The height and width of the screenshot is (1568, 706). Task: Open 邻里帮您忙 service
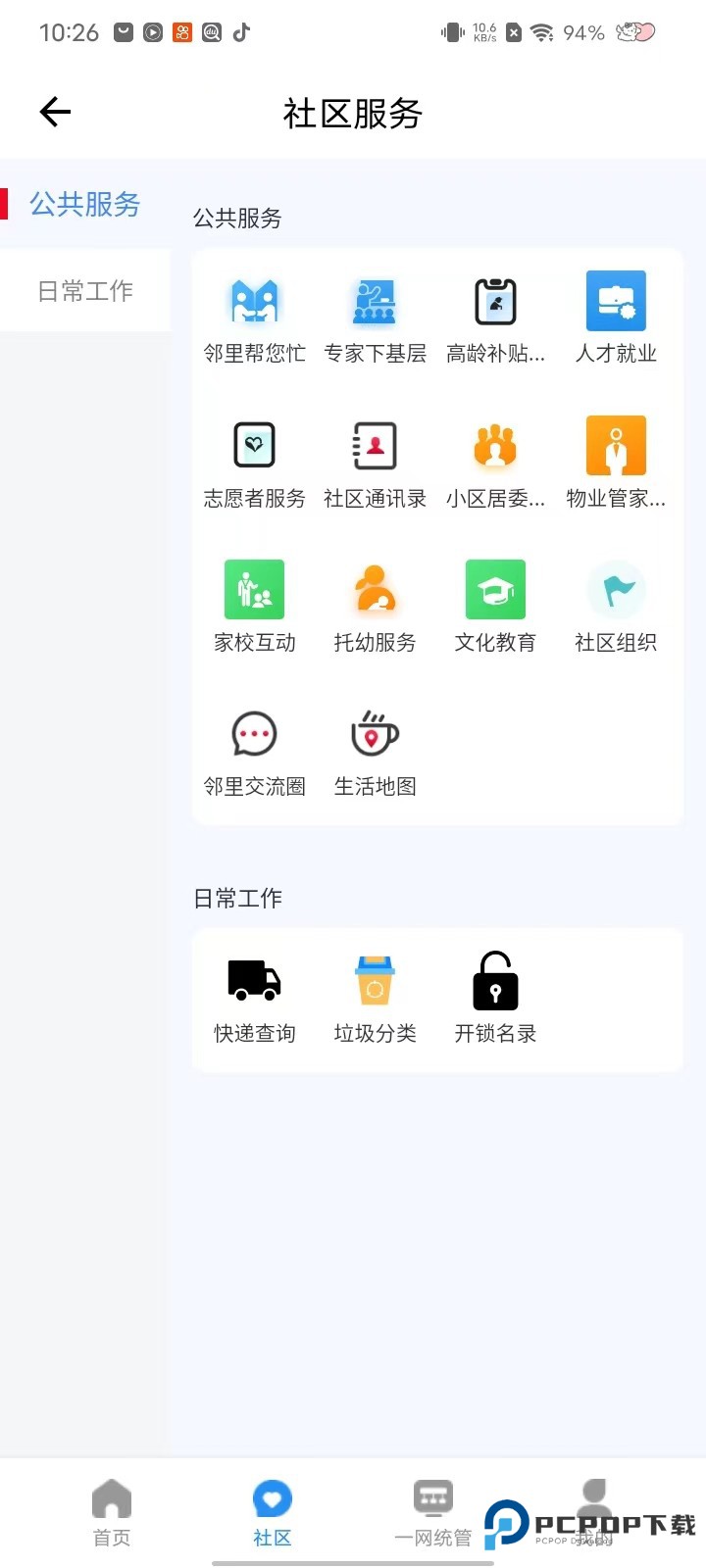(254, 318)
